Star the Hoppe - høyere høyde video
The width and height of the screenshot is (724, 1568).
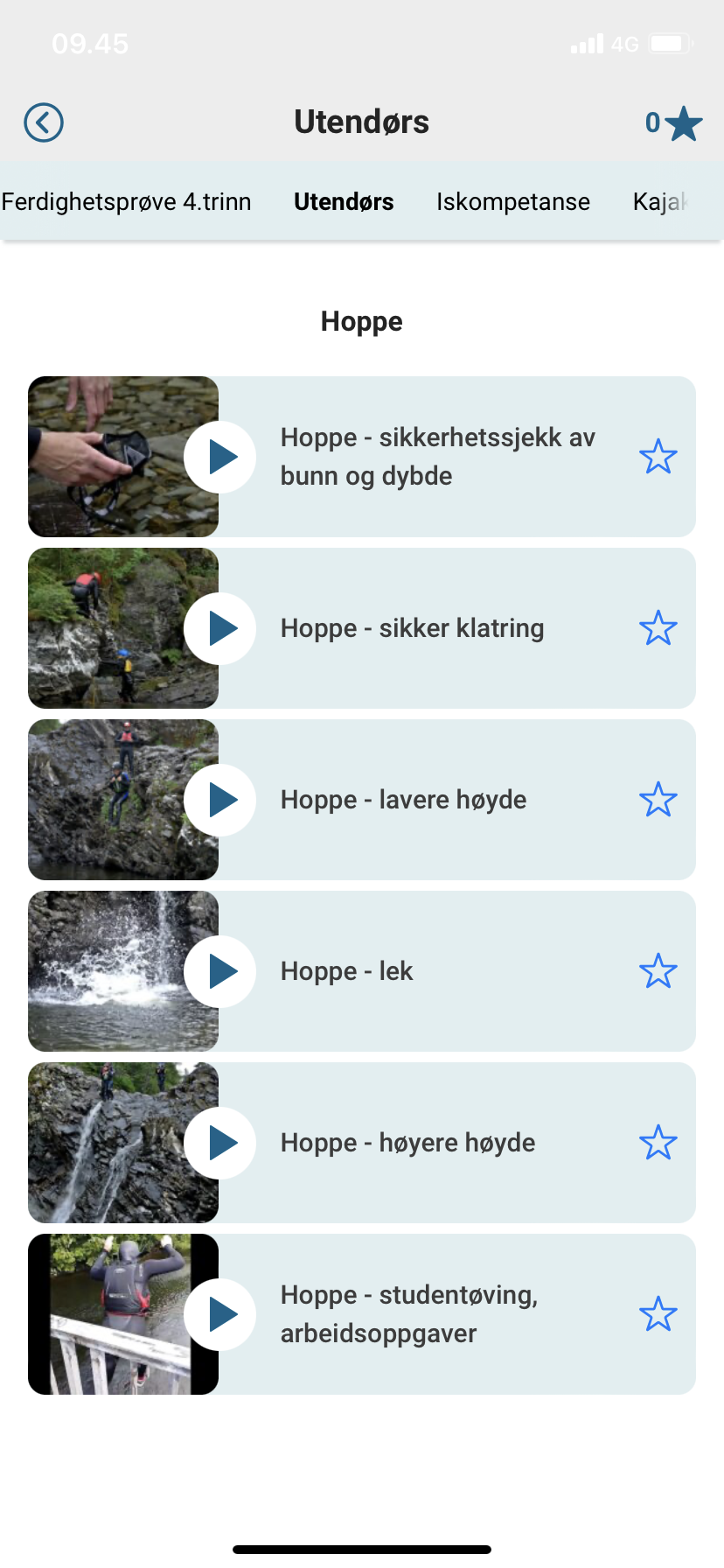coord(658,1143)
